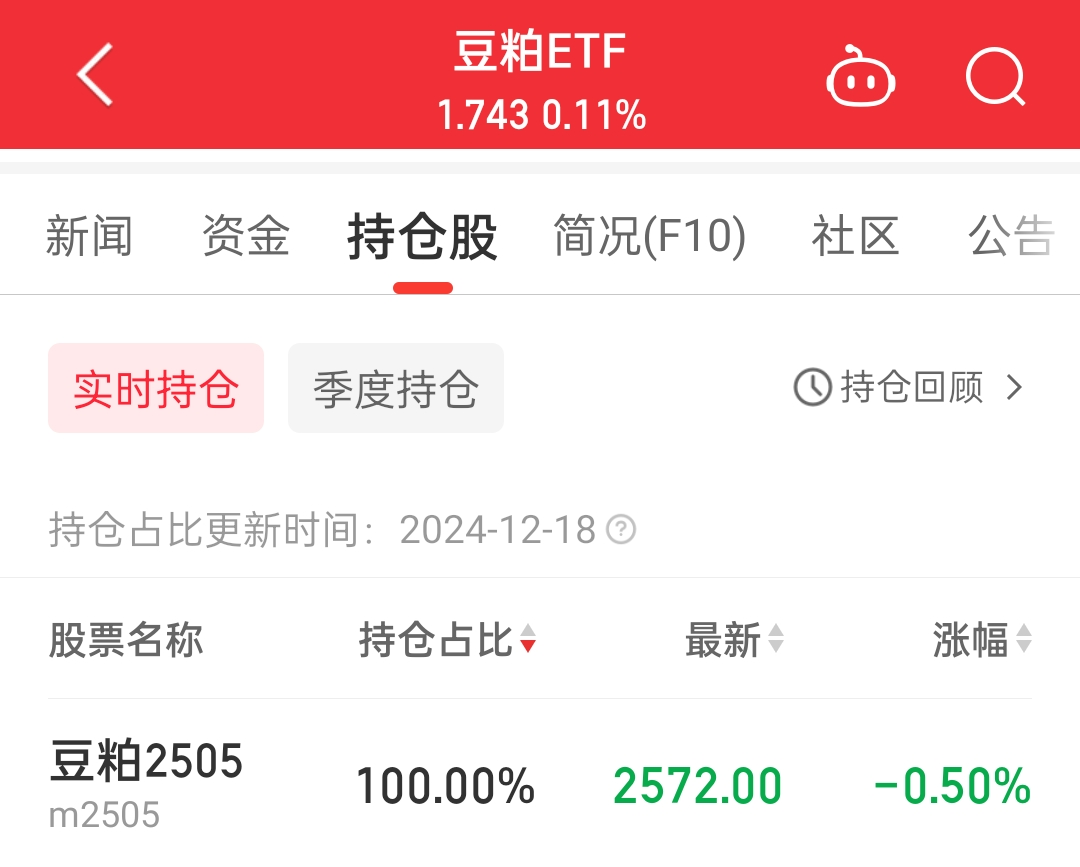Select the 实时持仓 chip

156,388
